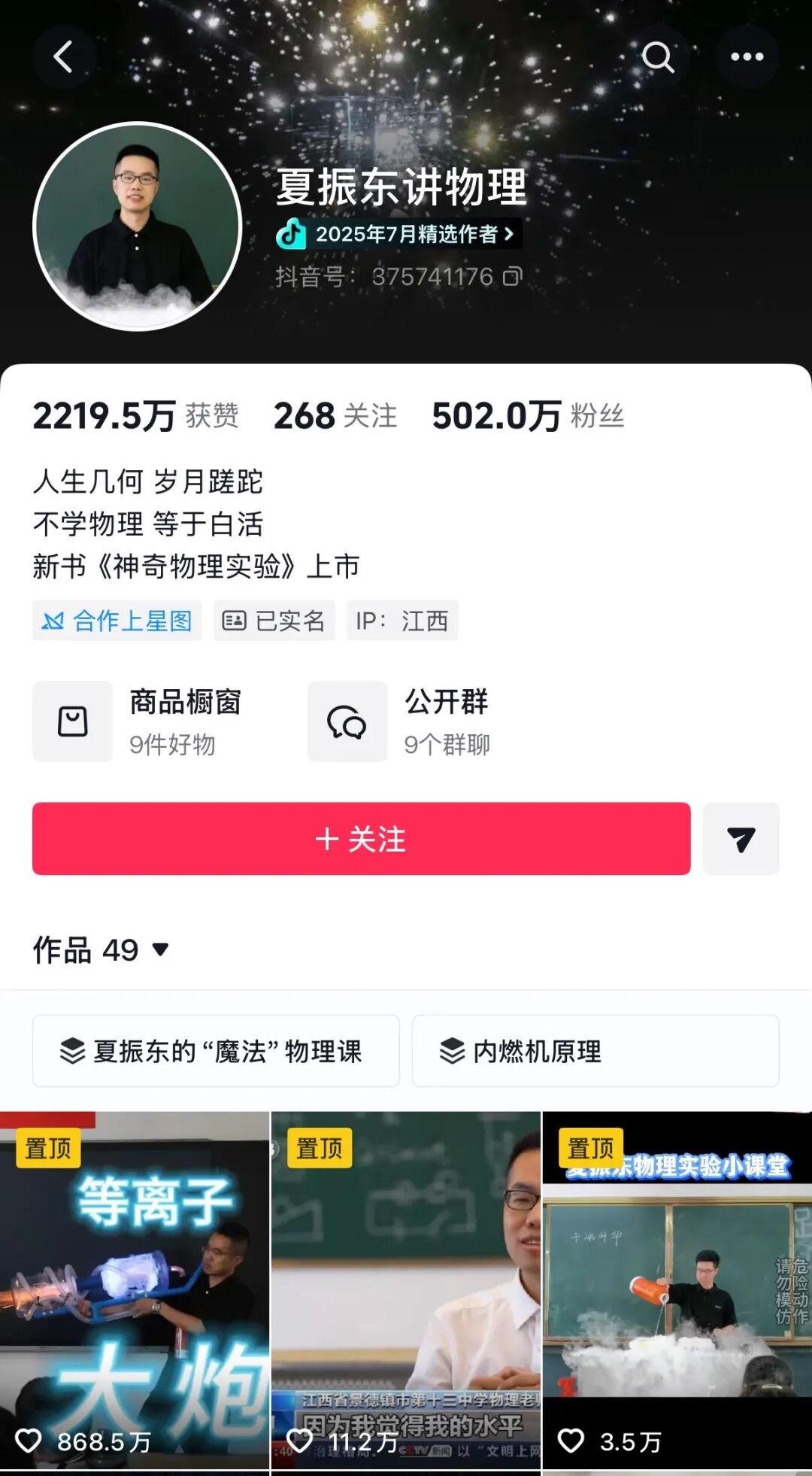This screenshot has width=812, height=1476.
Task: View the 502.0万 粉丝 followers list
Action: [527, 416]
